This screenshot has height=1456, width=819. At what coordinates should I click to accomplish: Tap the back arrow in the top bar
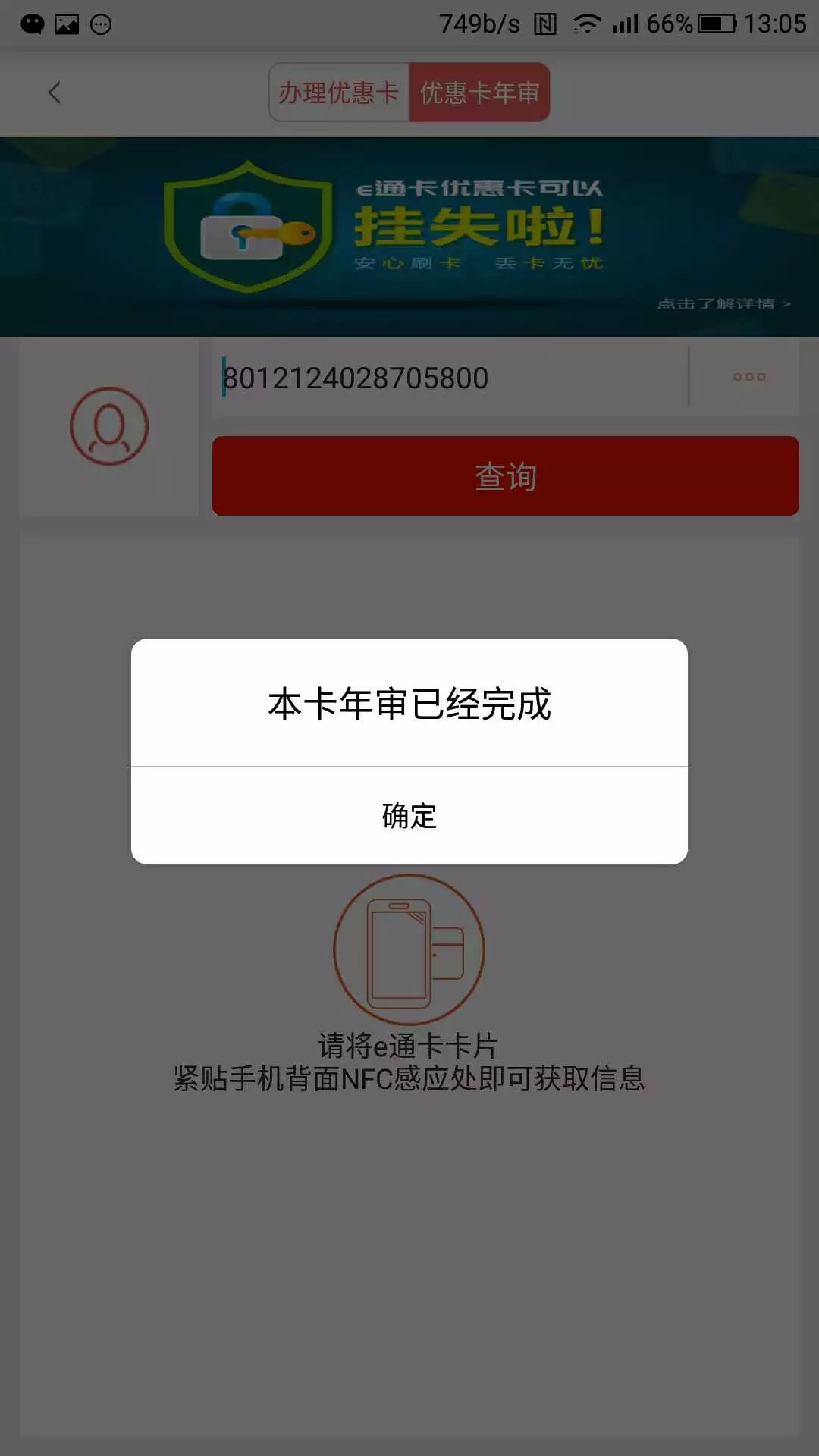click(x=53, y=92)
